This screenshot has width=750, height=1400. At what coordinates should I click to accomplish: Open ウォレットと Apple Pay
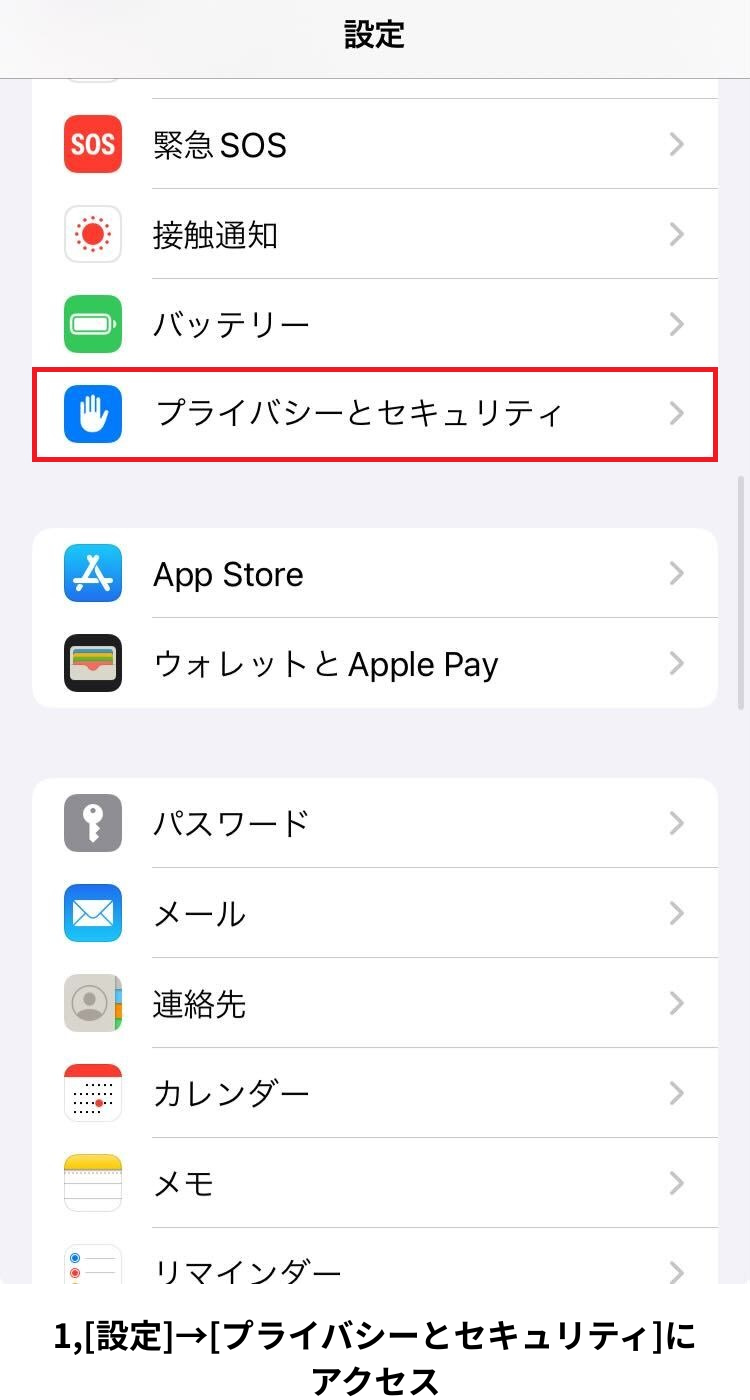point(374,664)
